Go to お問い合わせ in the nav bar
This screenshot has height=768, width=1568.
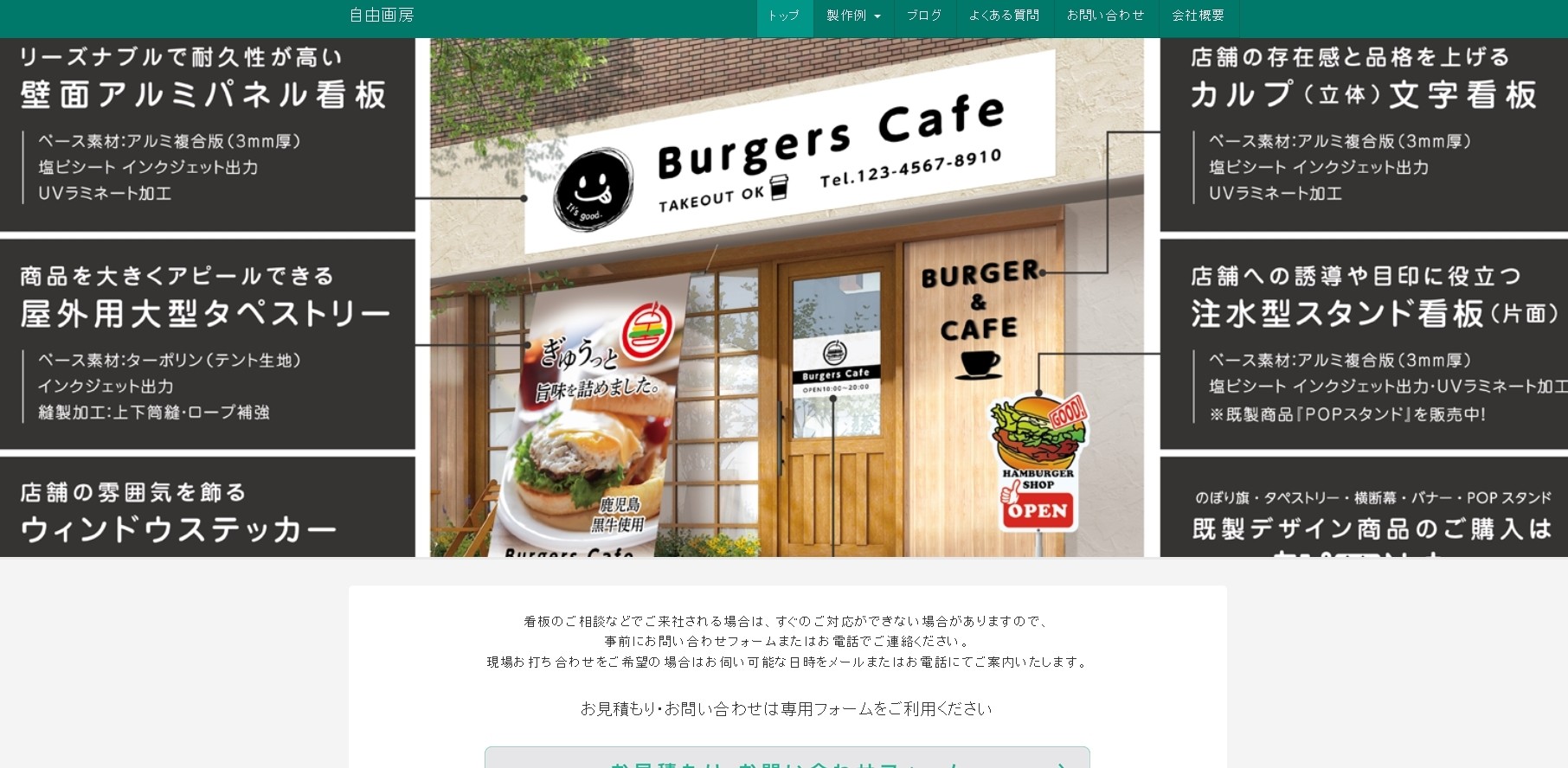coord(1105,16)
